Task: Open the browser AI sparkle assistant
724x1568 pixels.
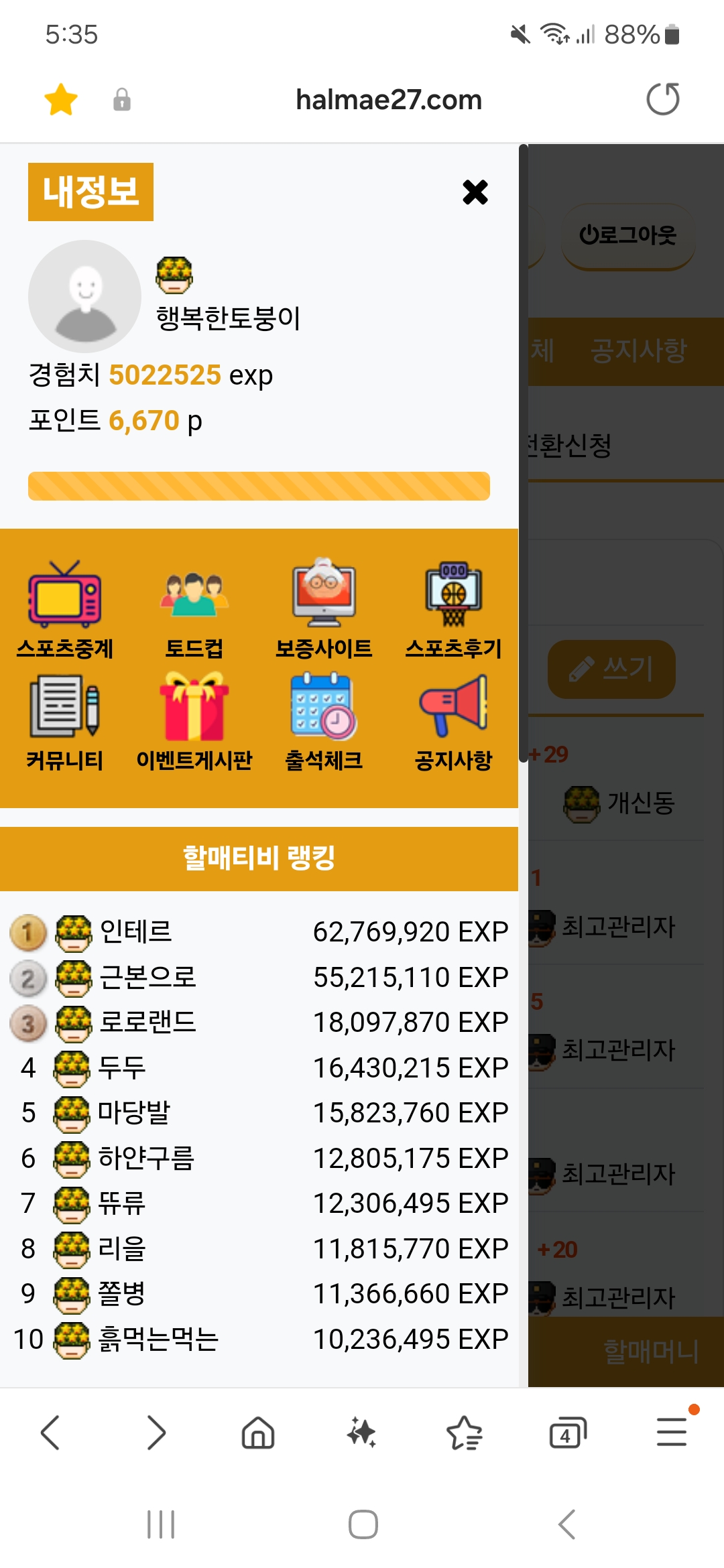Action: pyautogui.click(x=361, y=1433)
